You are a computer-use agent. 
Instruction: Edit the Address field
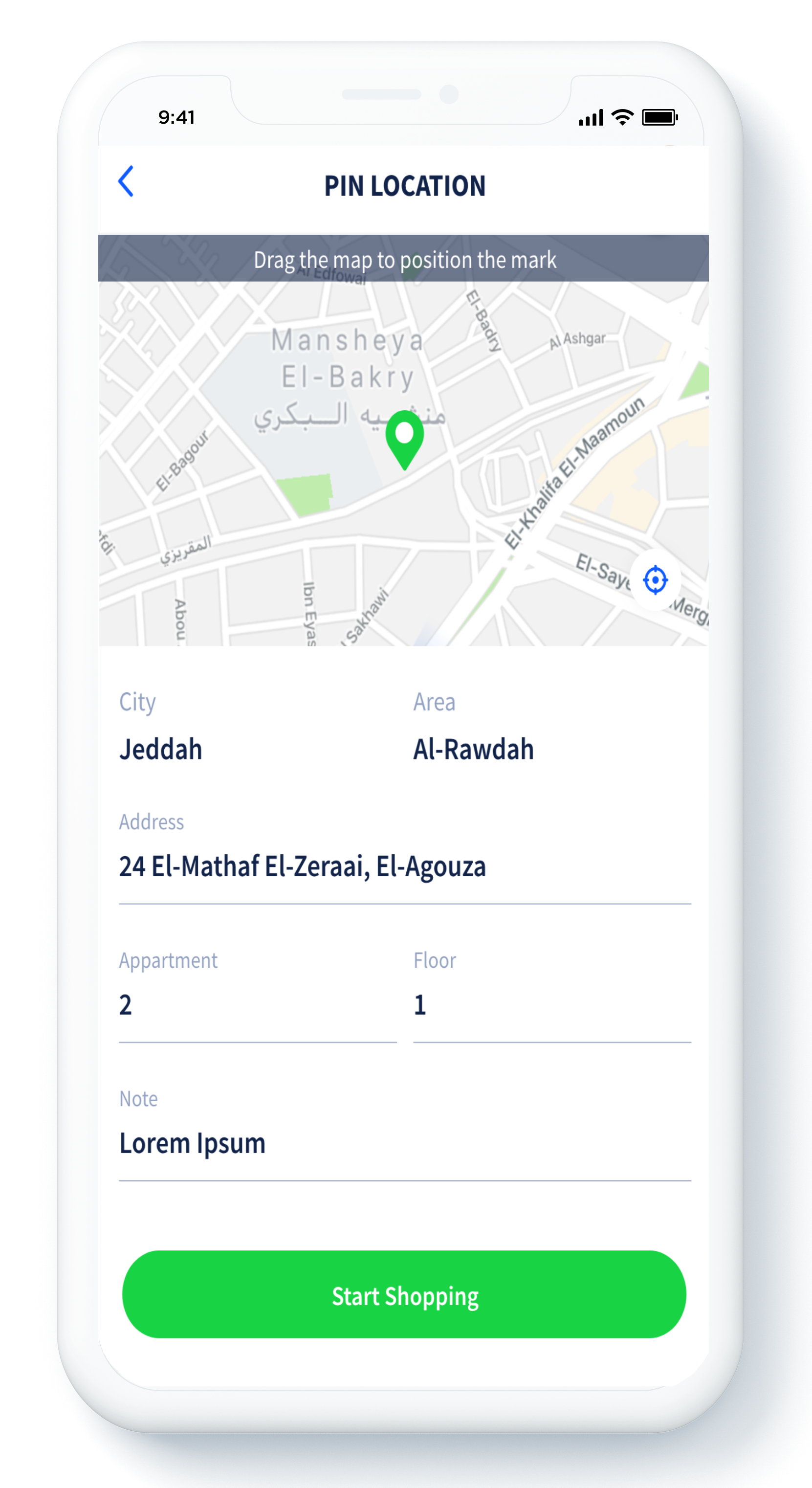click(x=404, y=866)
